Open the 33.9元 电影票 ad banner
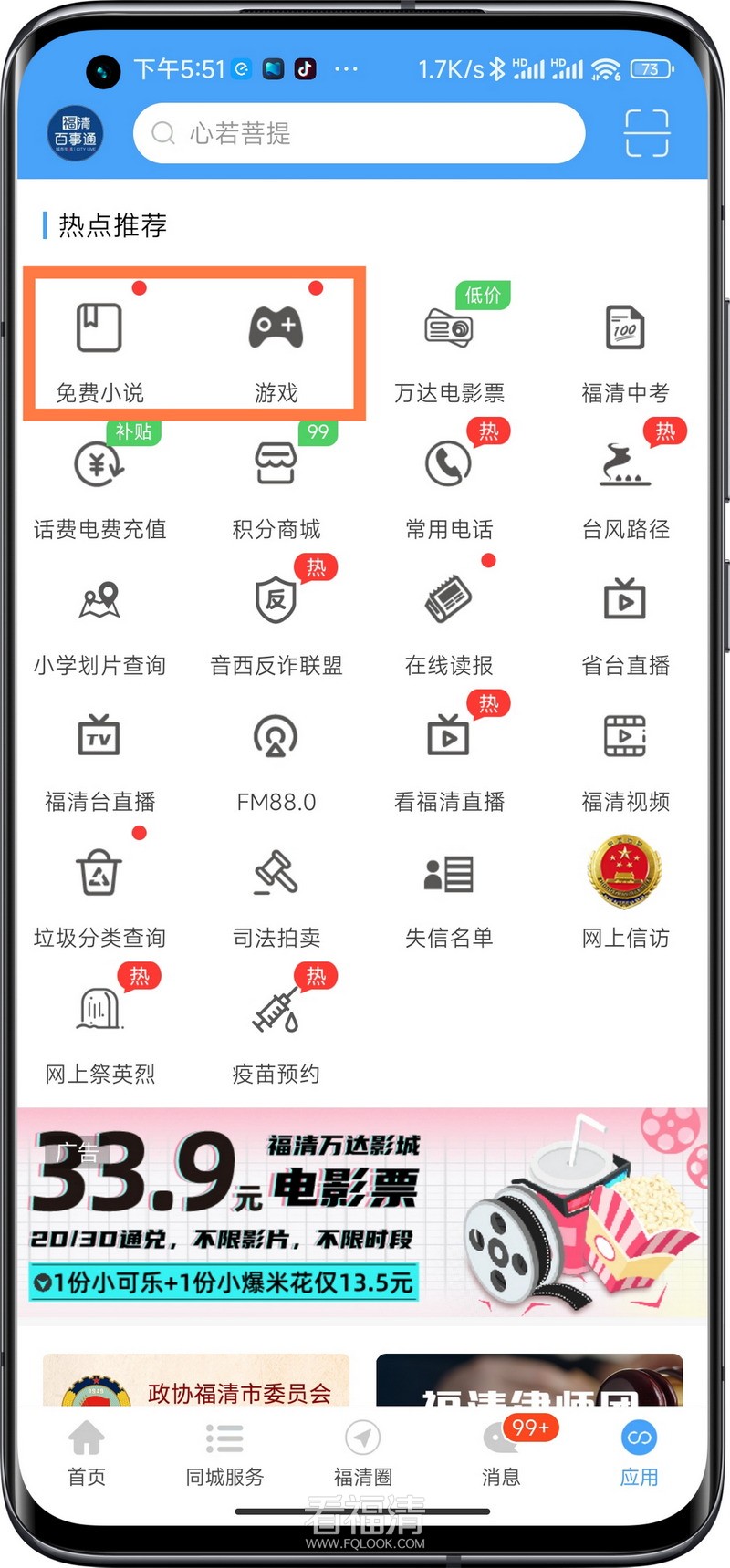This screenshot has width=730, height=1568. pos(361,1213)
